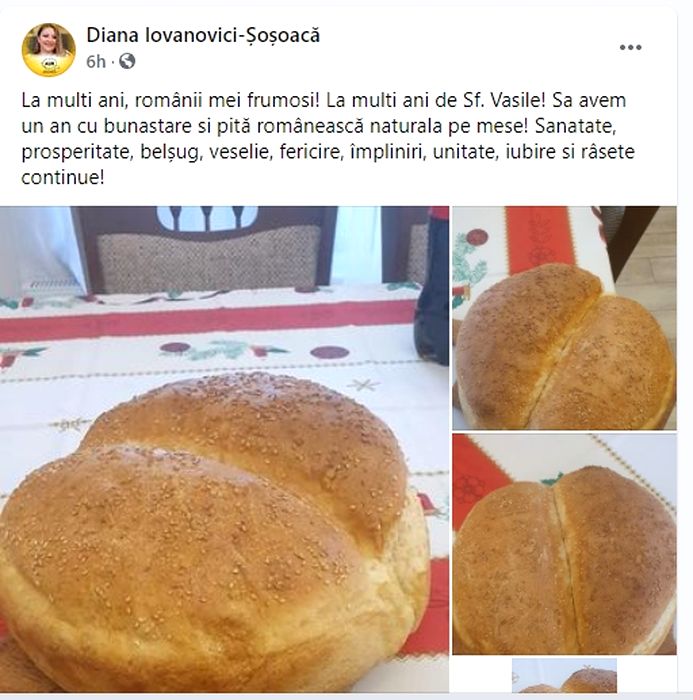Open the large bread photo on the left

(225, 450)
